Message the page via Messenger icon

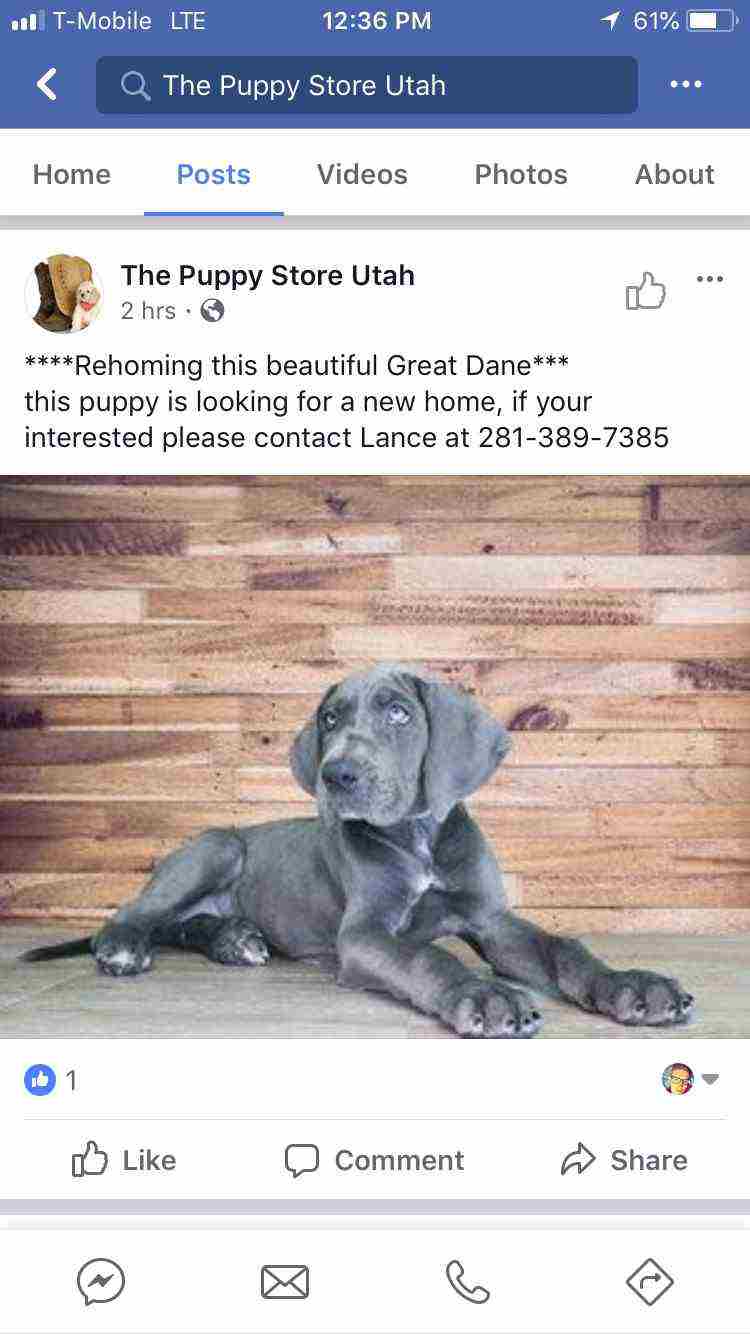(x=101, y=1281)
